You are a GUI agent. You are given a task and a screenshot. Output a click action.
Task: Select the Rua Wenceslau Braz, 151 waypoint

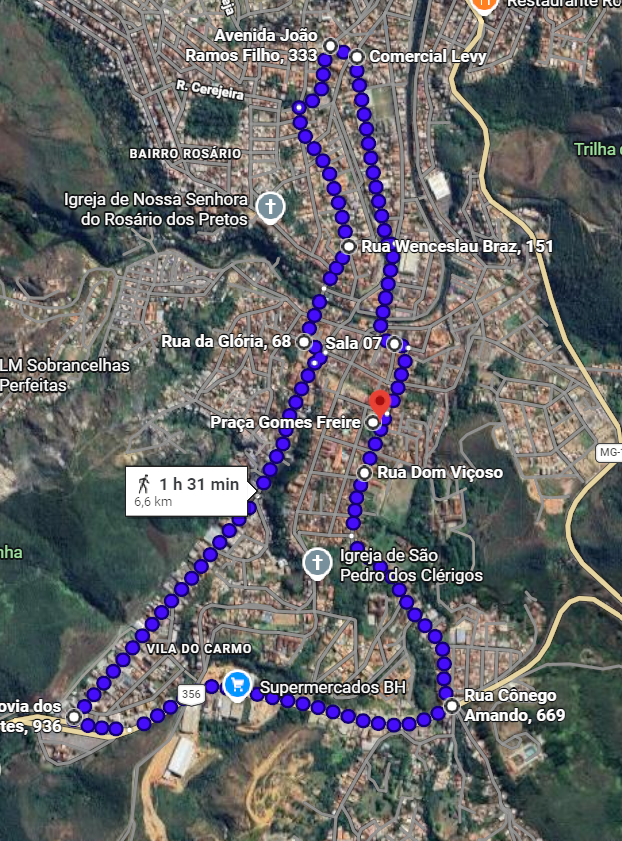coord(348,246)
